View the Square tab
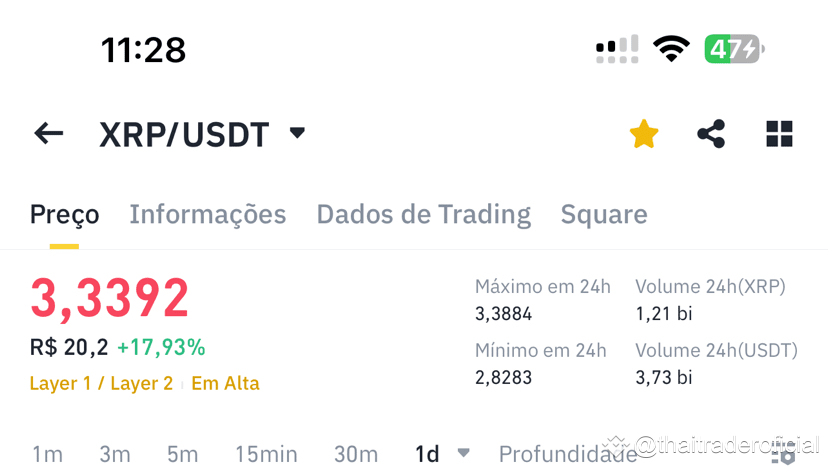 [x=604, y=214]
